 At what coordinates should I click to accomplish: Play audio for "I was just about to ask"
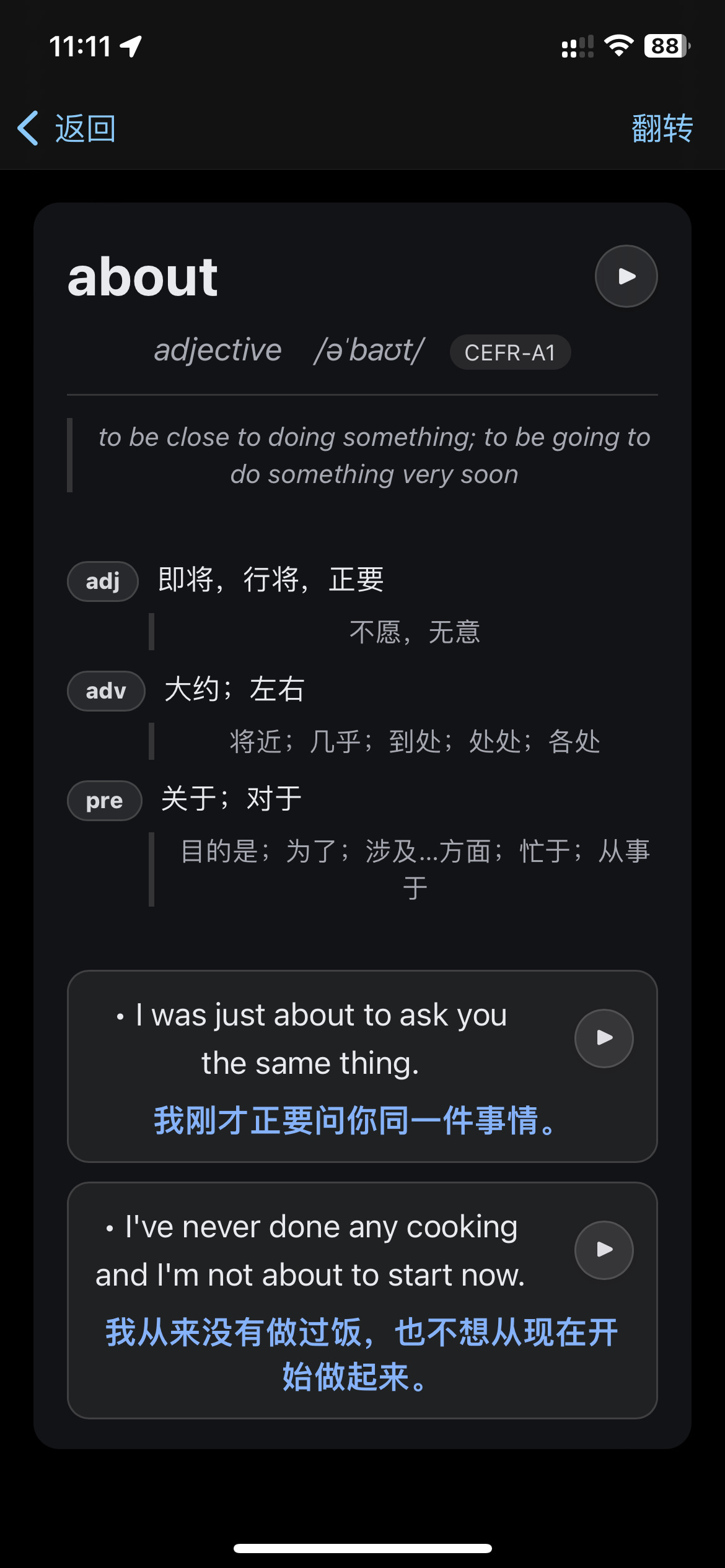pyautogui.click(x=604, y=1038)
